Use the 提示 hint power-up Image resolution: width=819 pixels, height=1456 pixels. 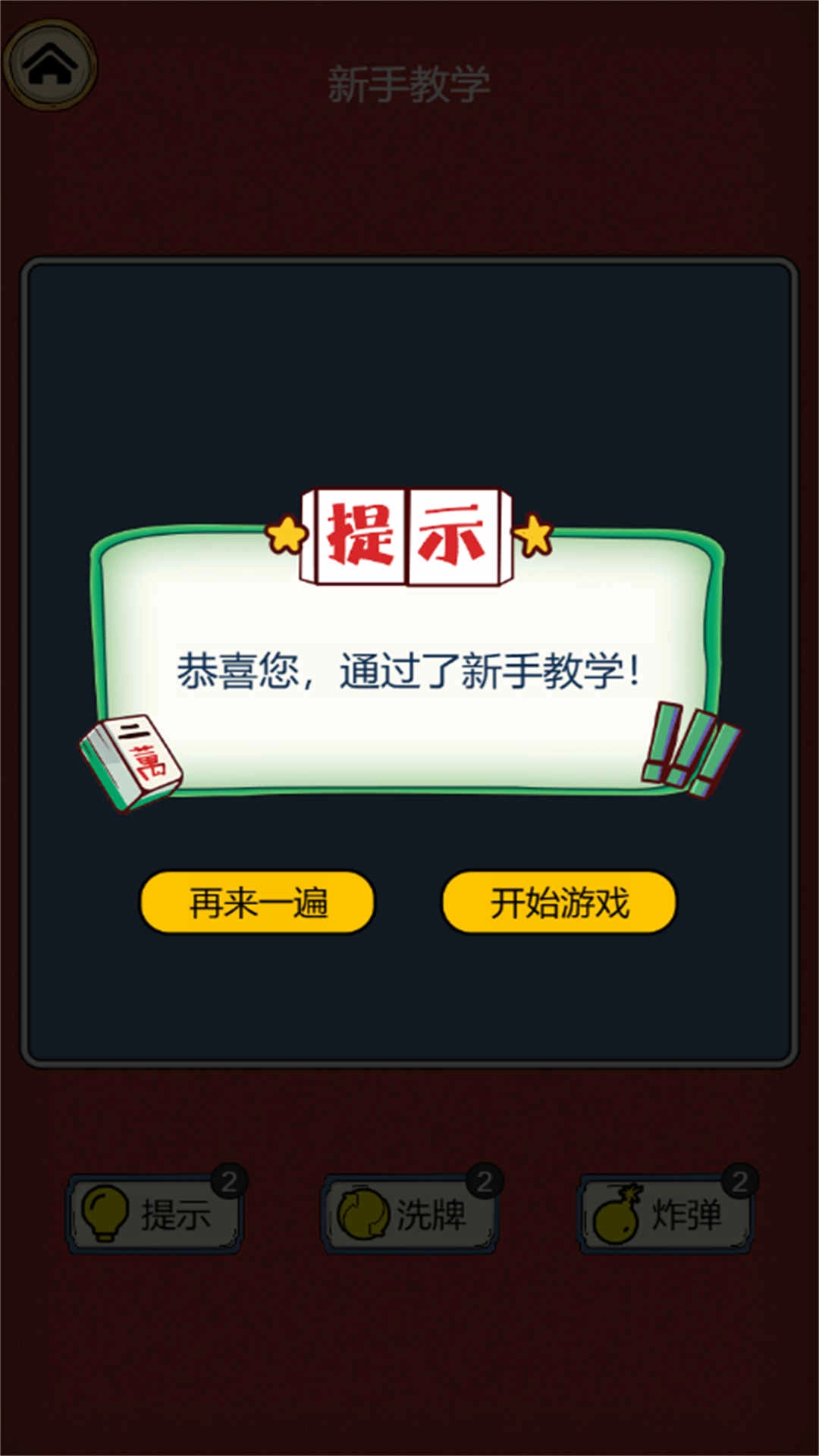tap(155, 1214)
